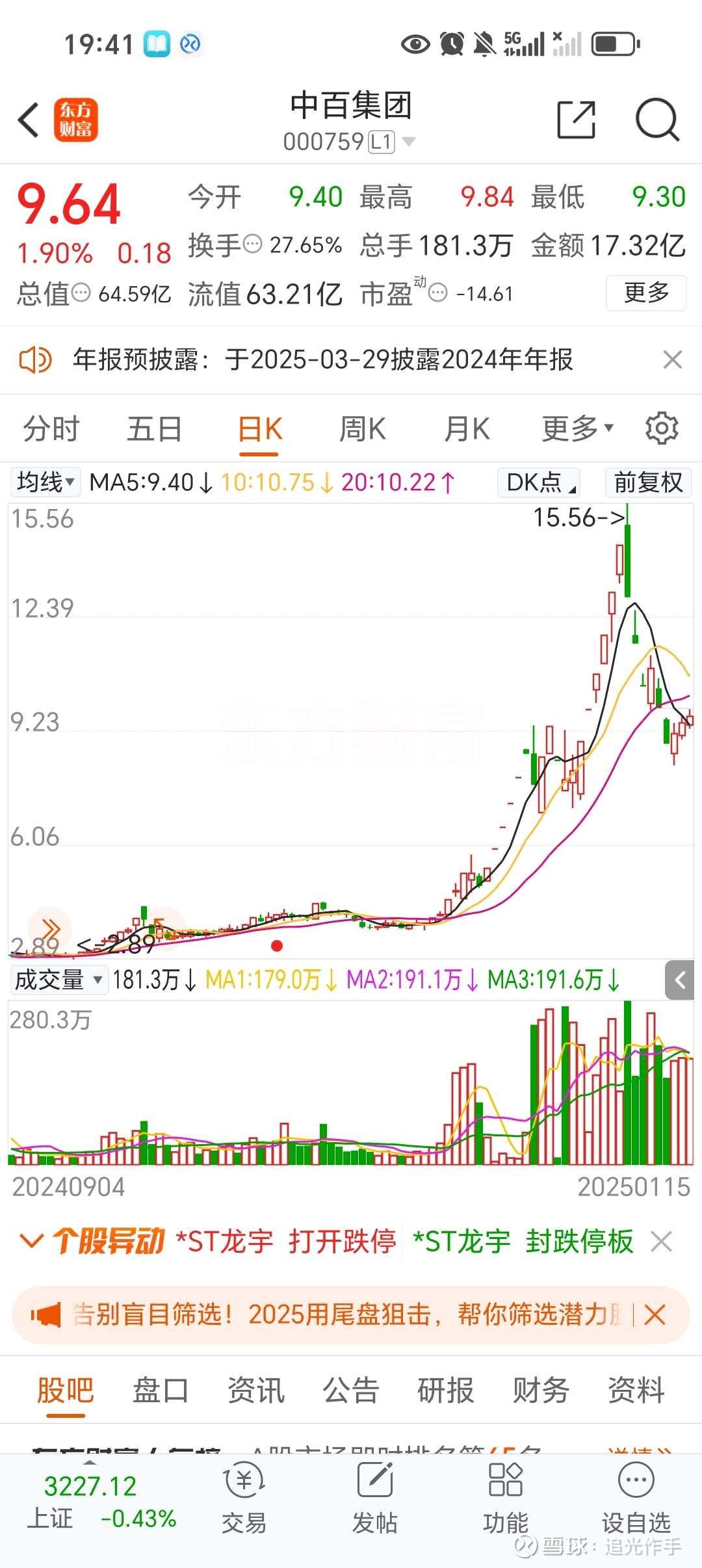Close the 个股异动 ticker bar
Image resolution: width=702 pixels, height=1568 pixels.
click(x=661, y=1242)
